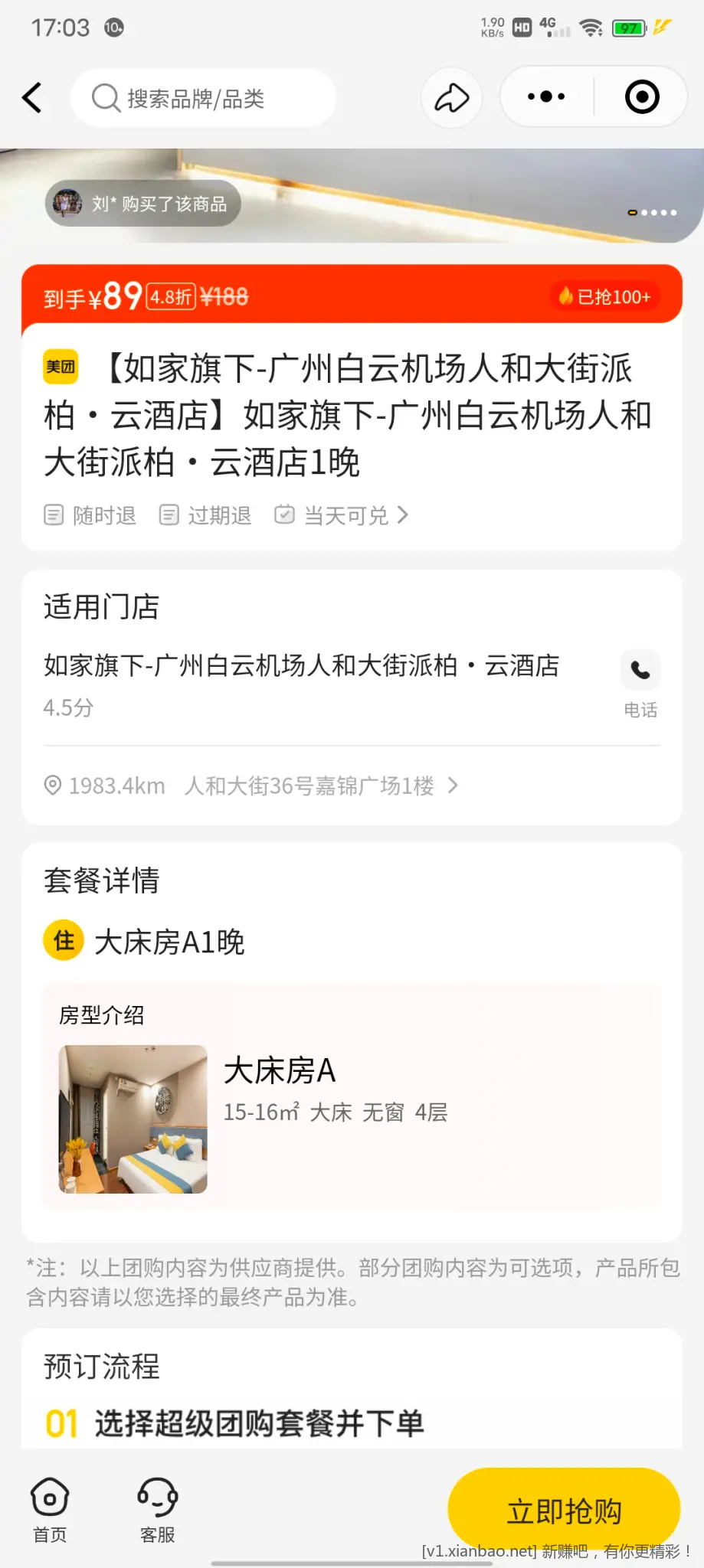704x1568 pixels.
Task: Tap the back arrow to return
Action: 31,97
